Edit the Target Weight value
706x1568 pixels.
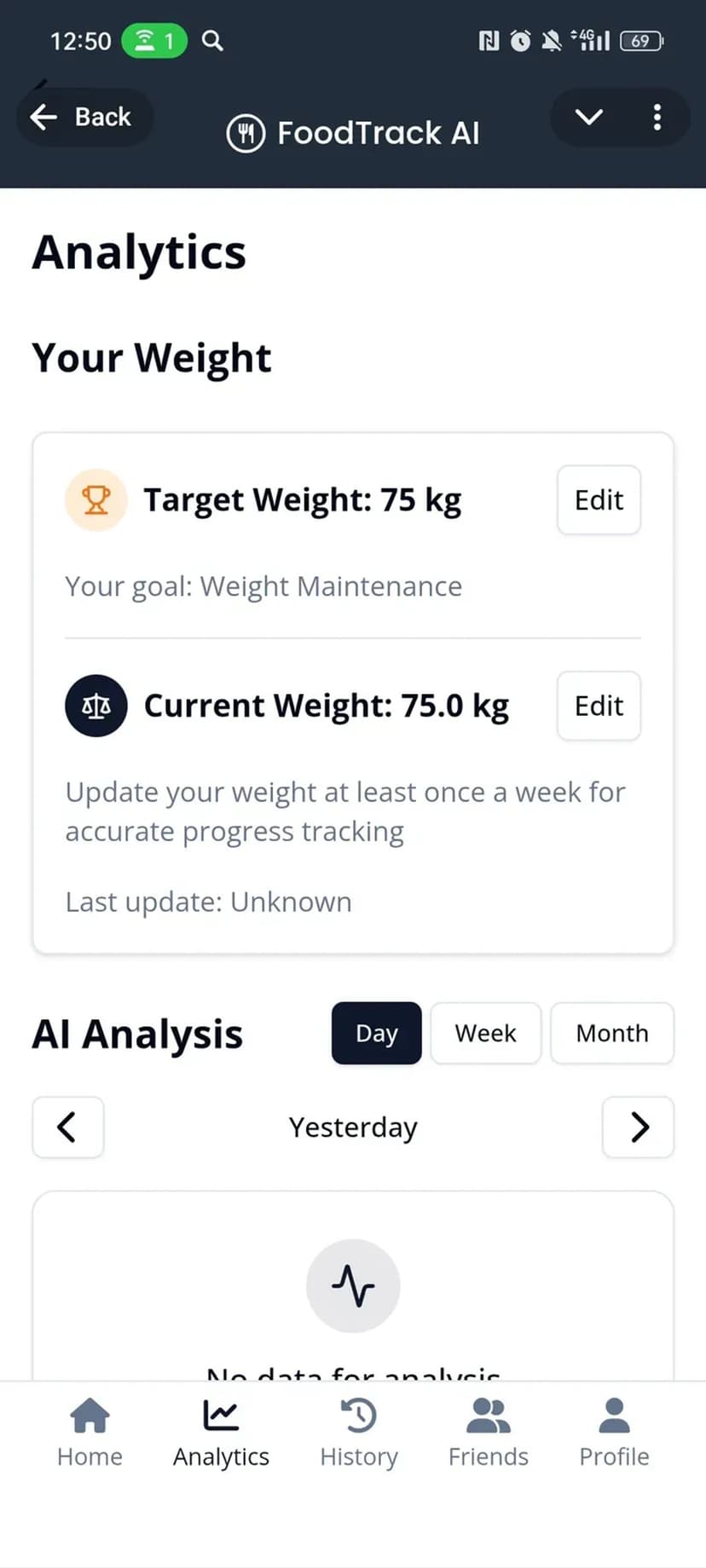[x=599, y=500]
